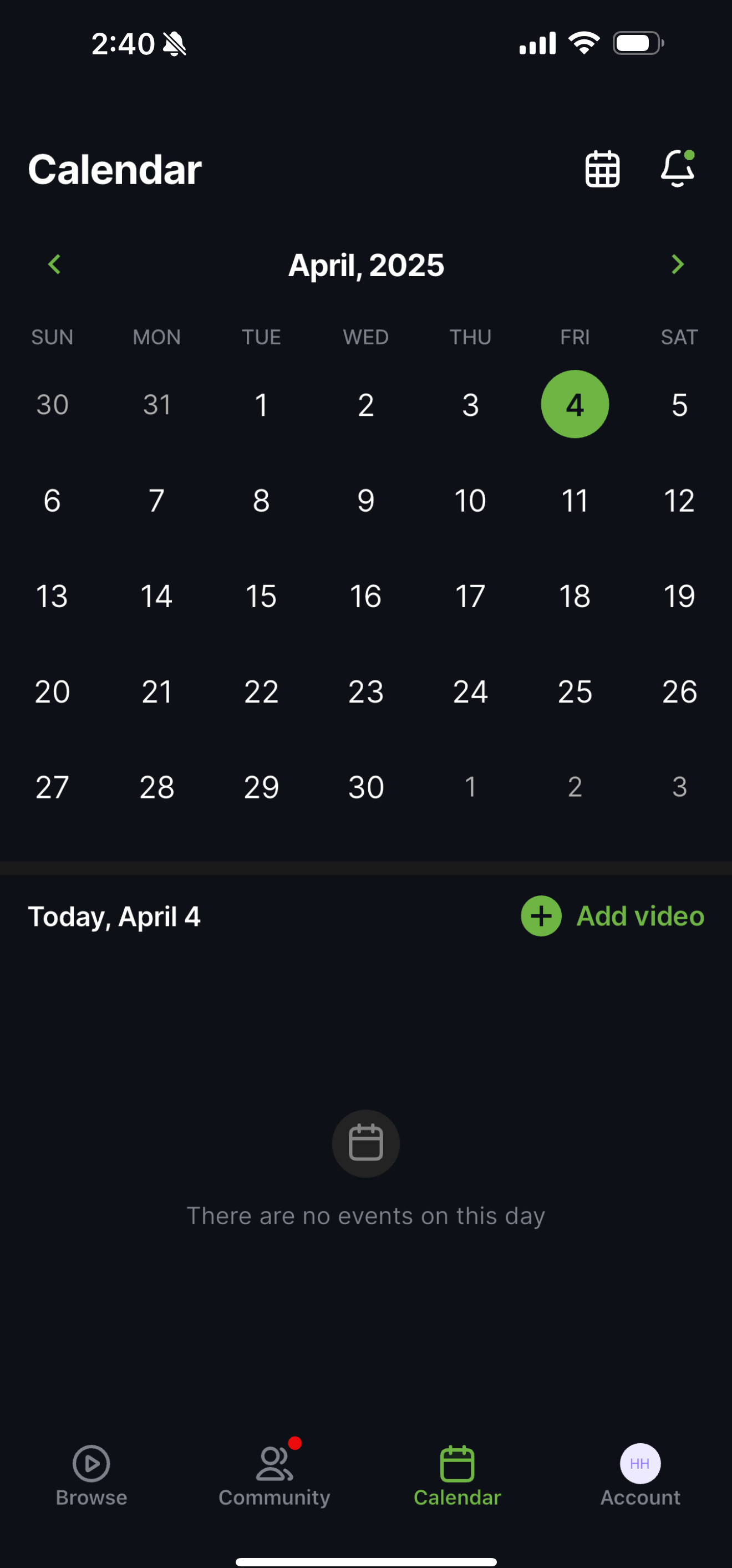Screen dimensions: 732x1568
Task: Select April 30 on the calendar
Action: (365, 787)
